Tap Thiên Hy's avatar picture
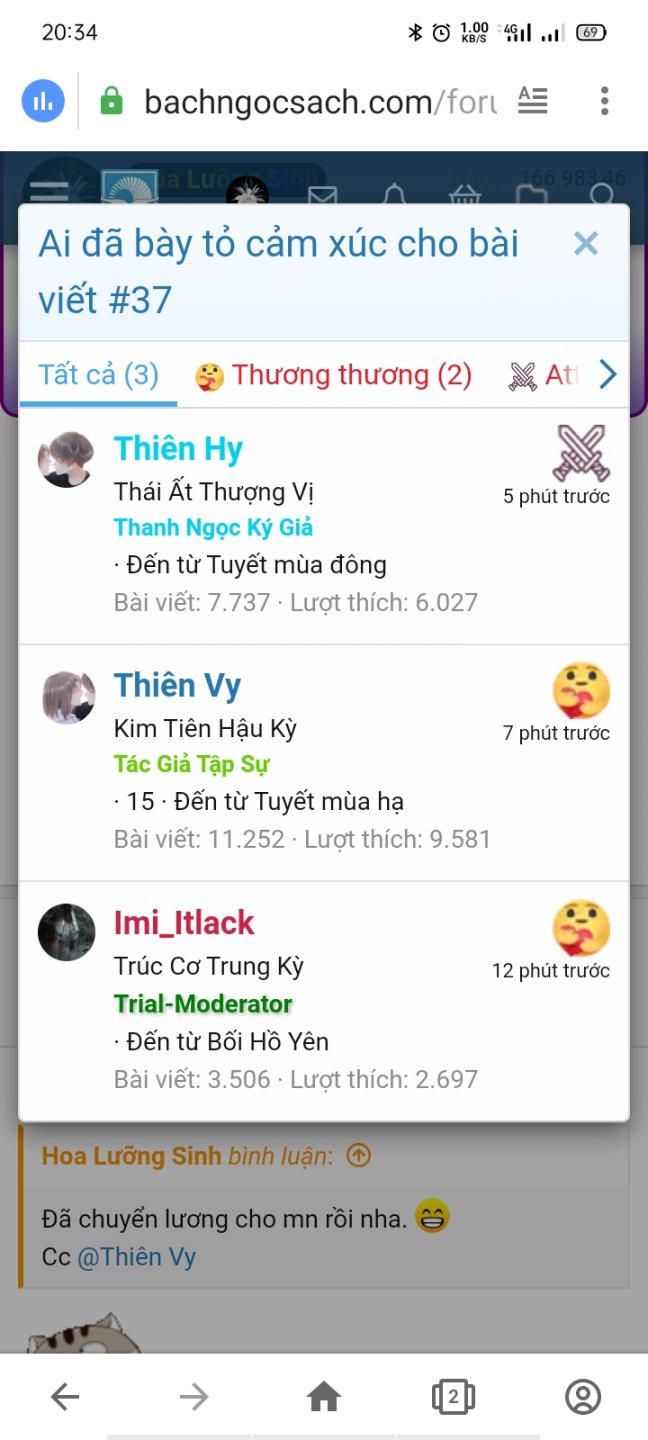Screen dimensions: 648x1440 [x=66, y=460]
